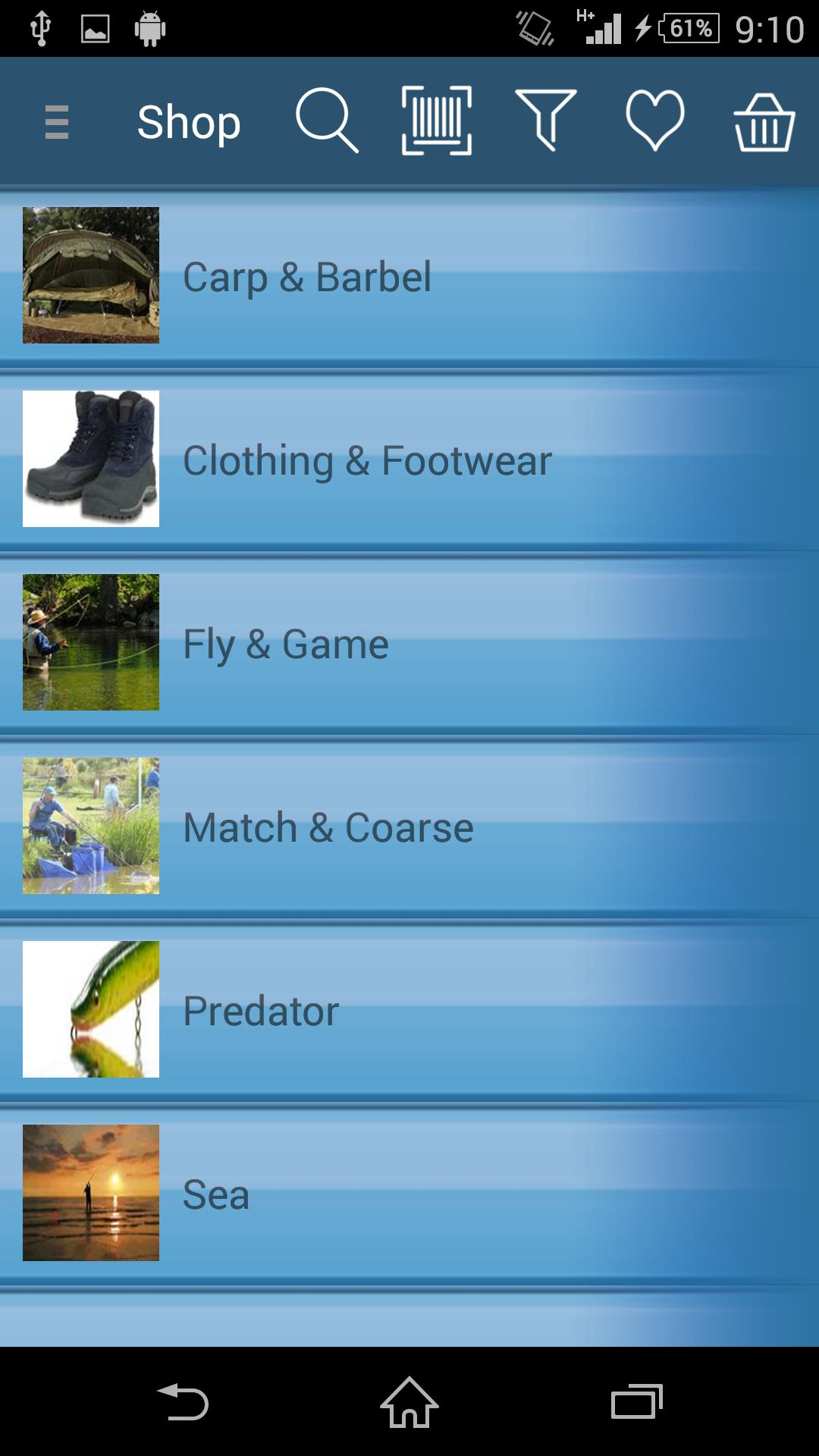
Task: Browse Clothing & Footwear
Action: [409, 460]
